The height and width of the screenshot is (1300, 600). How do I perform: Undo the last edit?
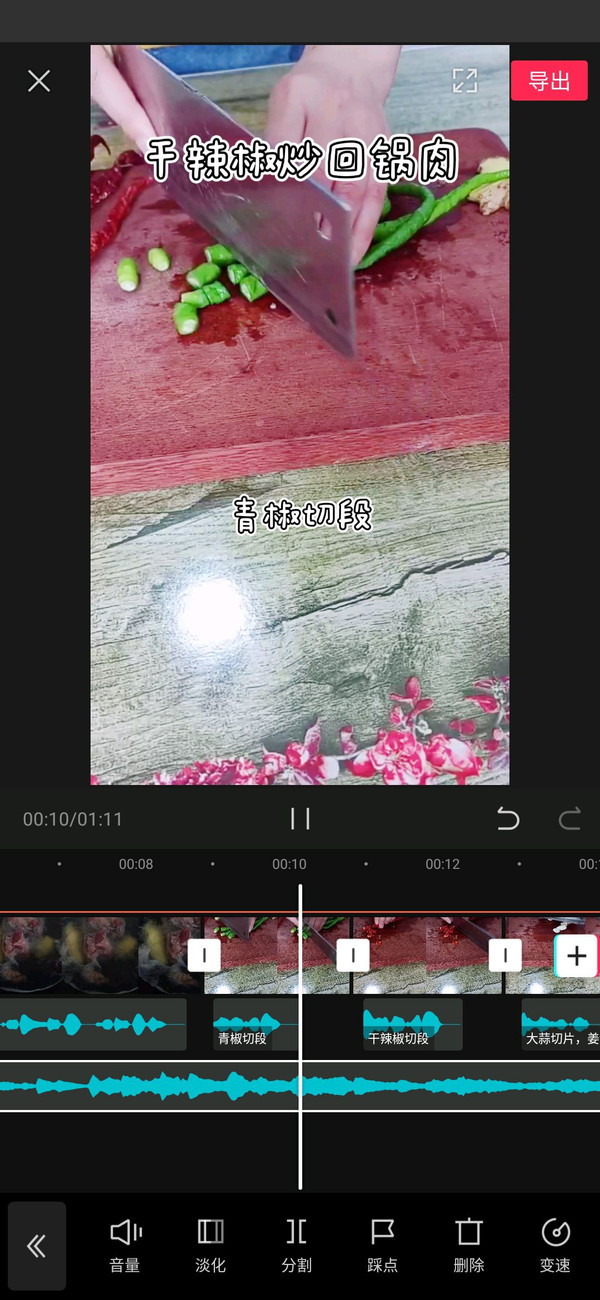(508, 820)
